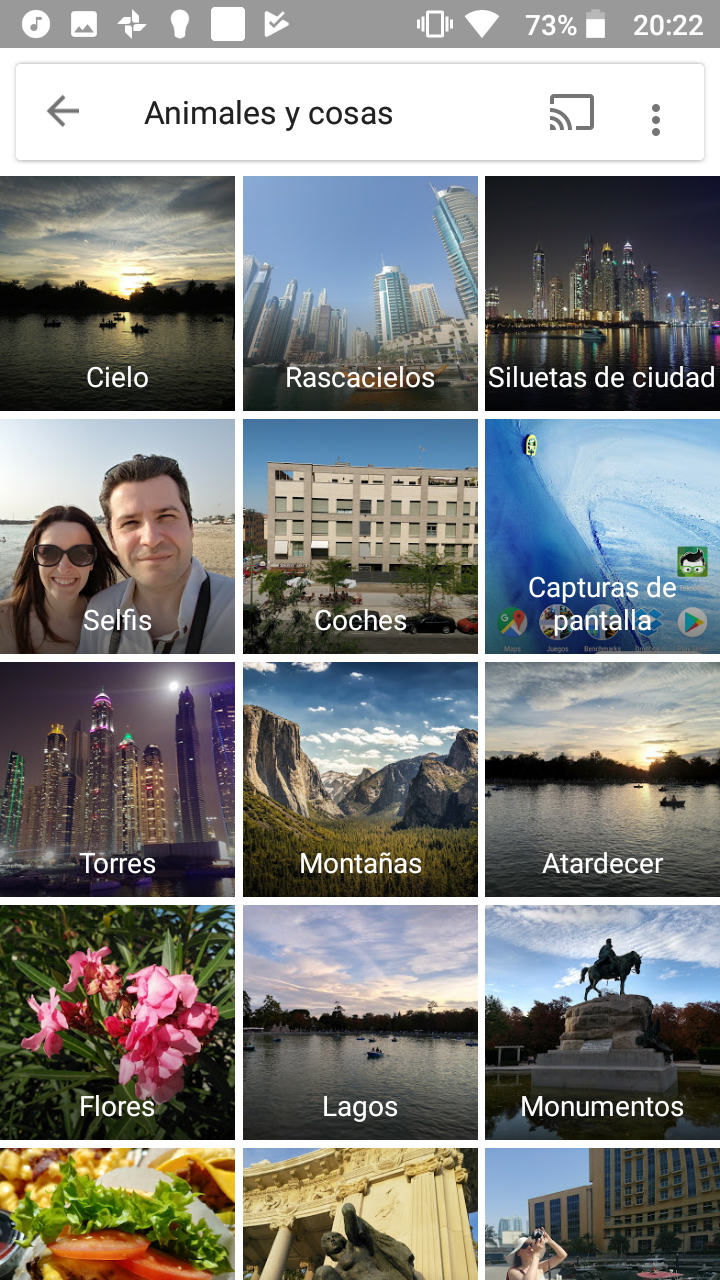720x1280 pixels.
Task: Open the three-dot overflow menu
Action: coord(656,119)
